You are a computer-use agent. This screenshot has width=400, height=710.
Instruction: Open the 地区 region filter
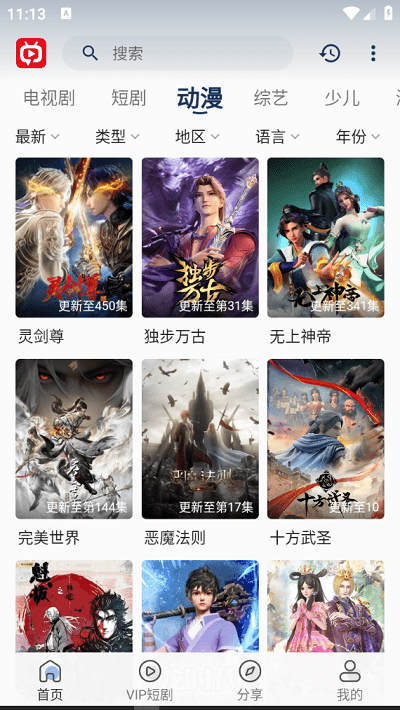point(198,136)
